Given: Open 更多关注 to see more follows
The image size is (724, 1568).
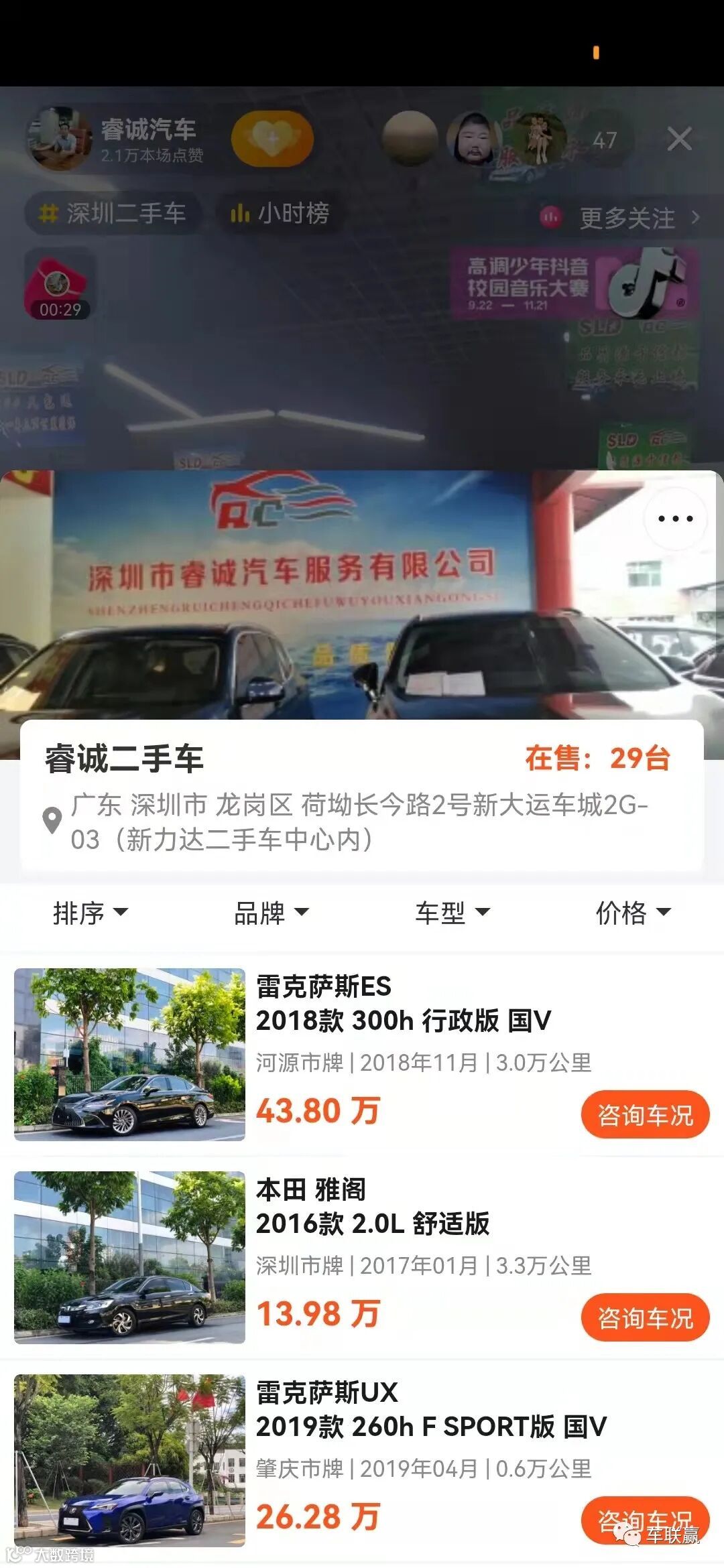Looking at the screenshot, I should pos(620,218).
